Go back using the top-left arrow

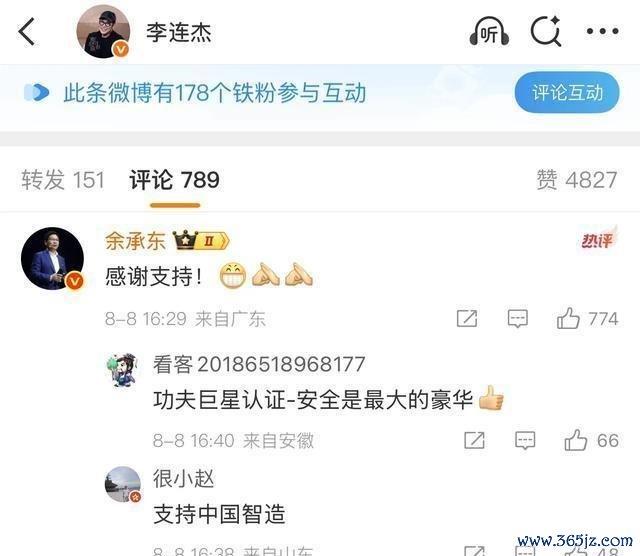27,32
